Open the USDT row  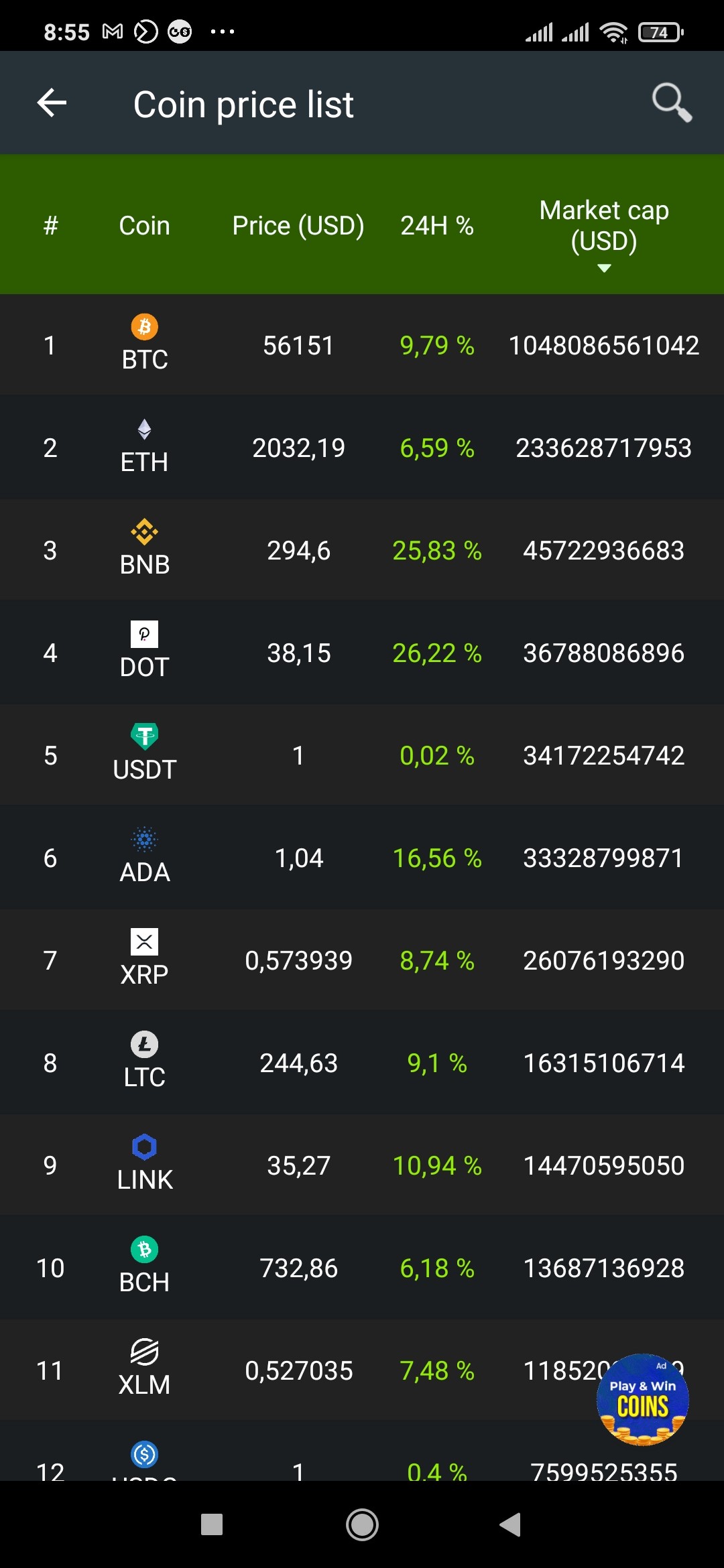click(x=362, y=755)
